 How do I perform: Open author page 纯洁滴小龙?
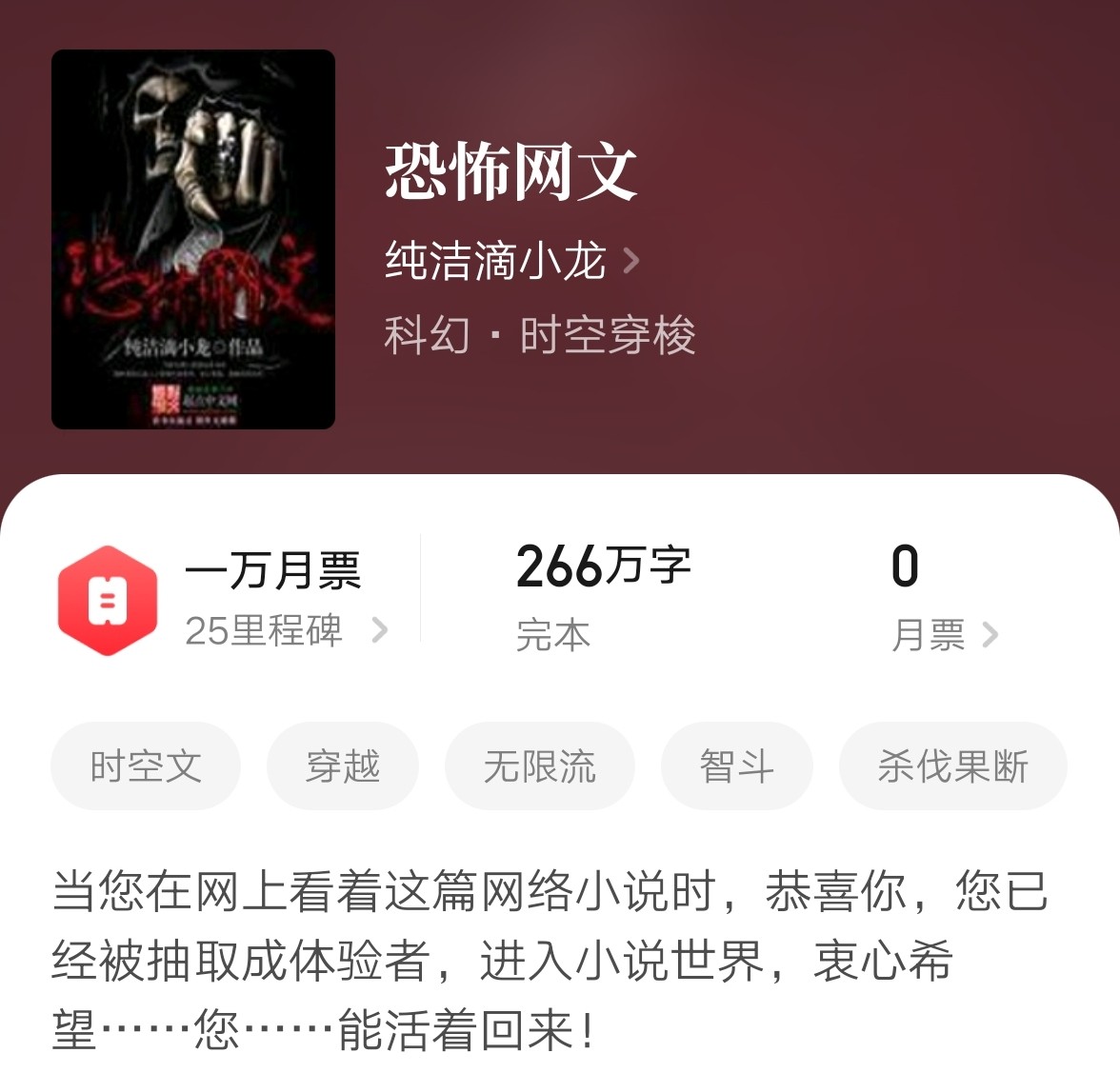510,260
